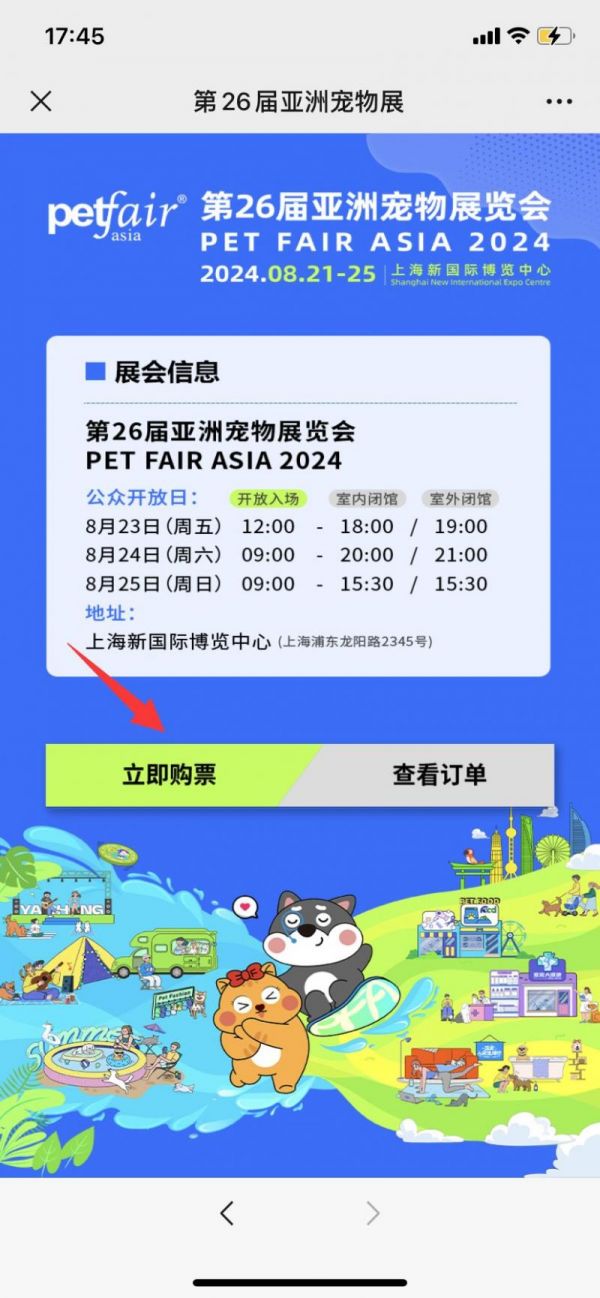
Task: Close the mini program page
Action: pos(41,101)
